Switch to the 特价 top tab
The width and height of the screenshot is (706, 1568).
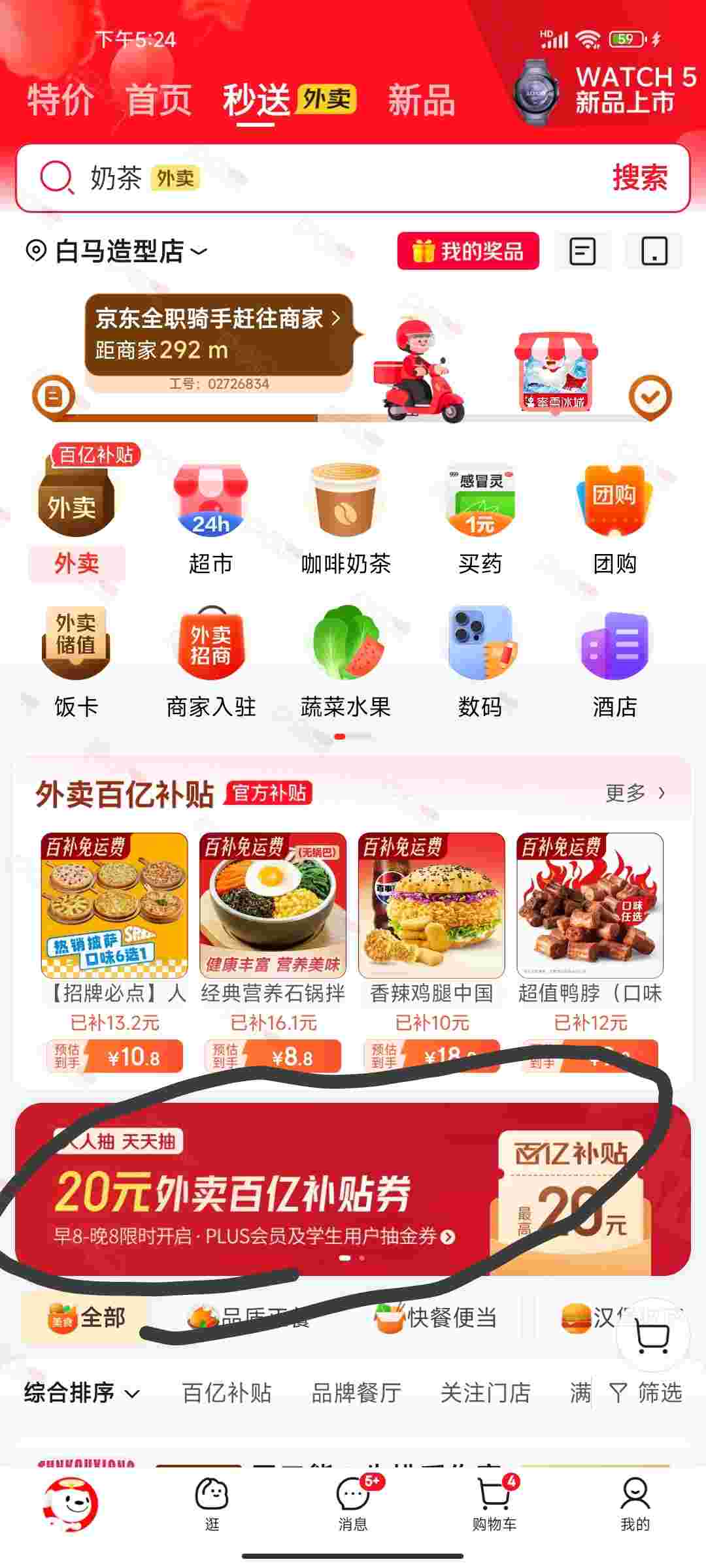click(61, 101)
